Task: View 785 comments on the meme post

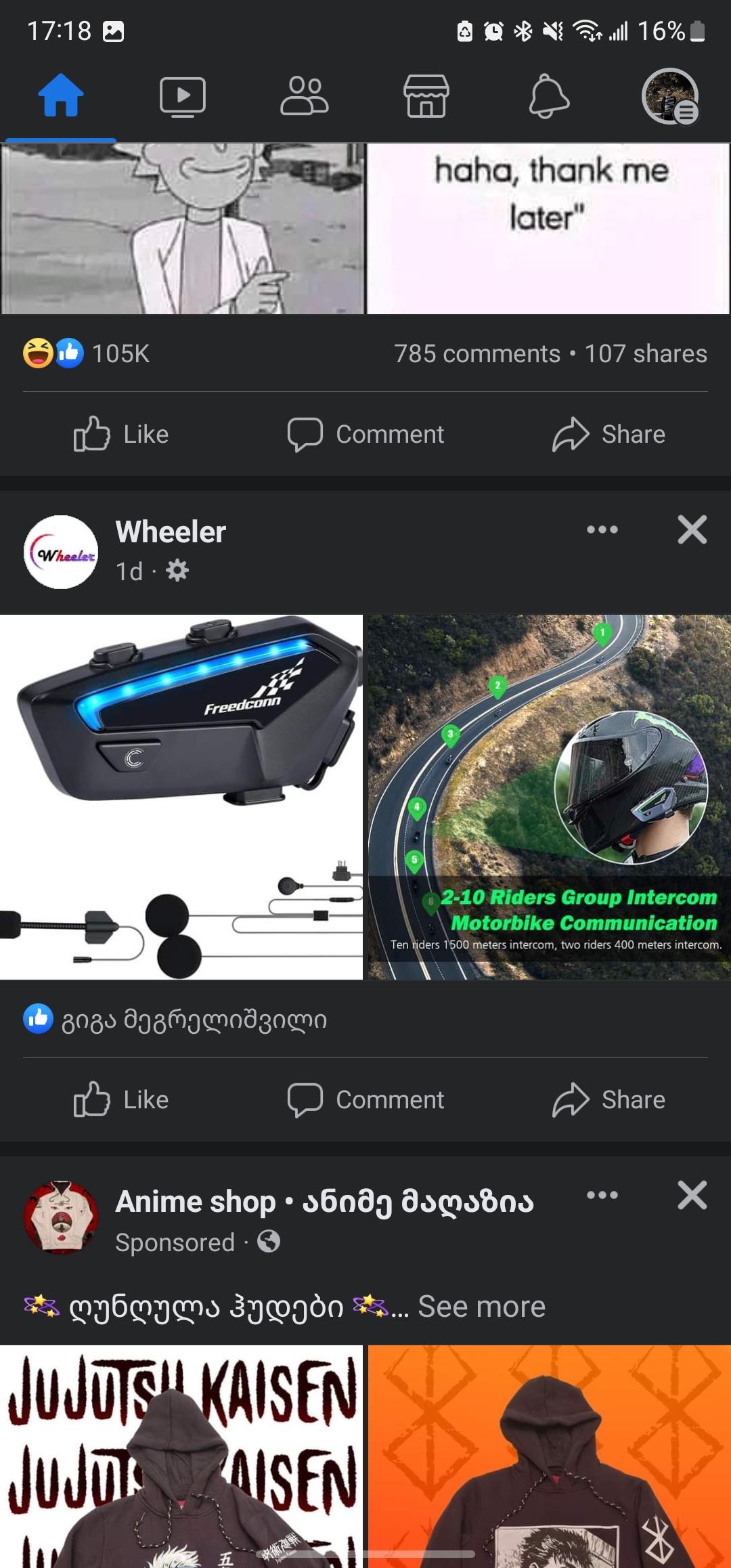Action: click(477, 353)
